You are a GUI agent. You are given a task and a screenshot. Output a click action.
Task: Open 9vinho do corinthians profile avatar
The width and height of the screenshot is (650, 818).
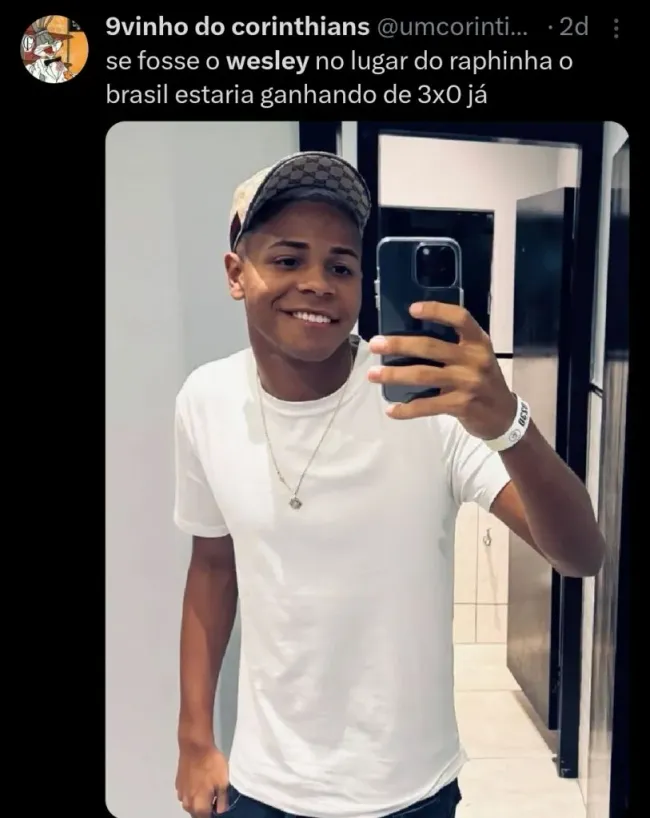pyautogui.click(x=55, y=50)
